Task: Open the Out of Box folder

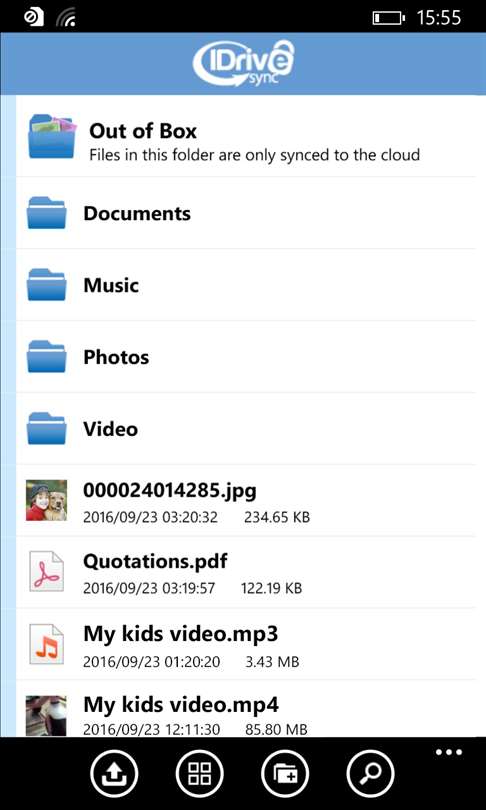Action: [245, 136]
